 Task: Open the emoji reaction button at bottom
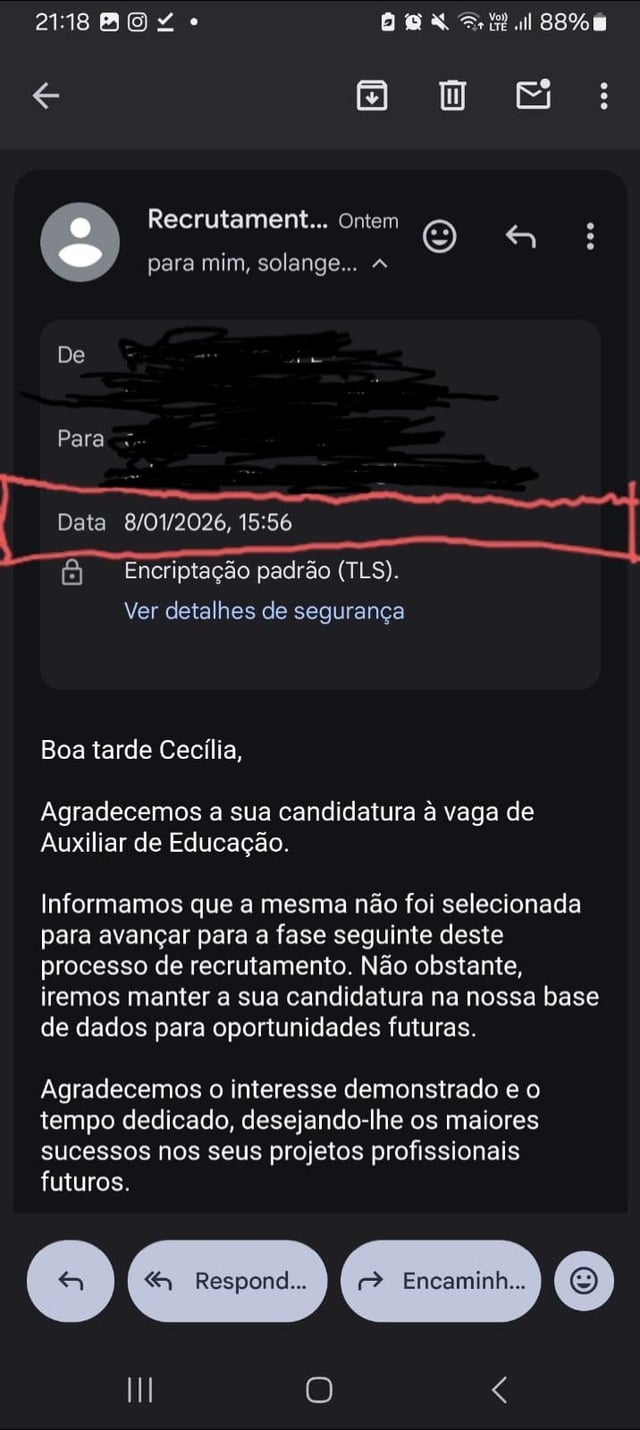584,1281
